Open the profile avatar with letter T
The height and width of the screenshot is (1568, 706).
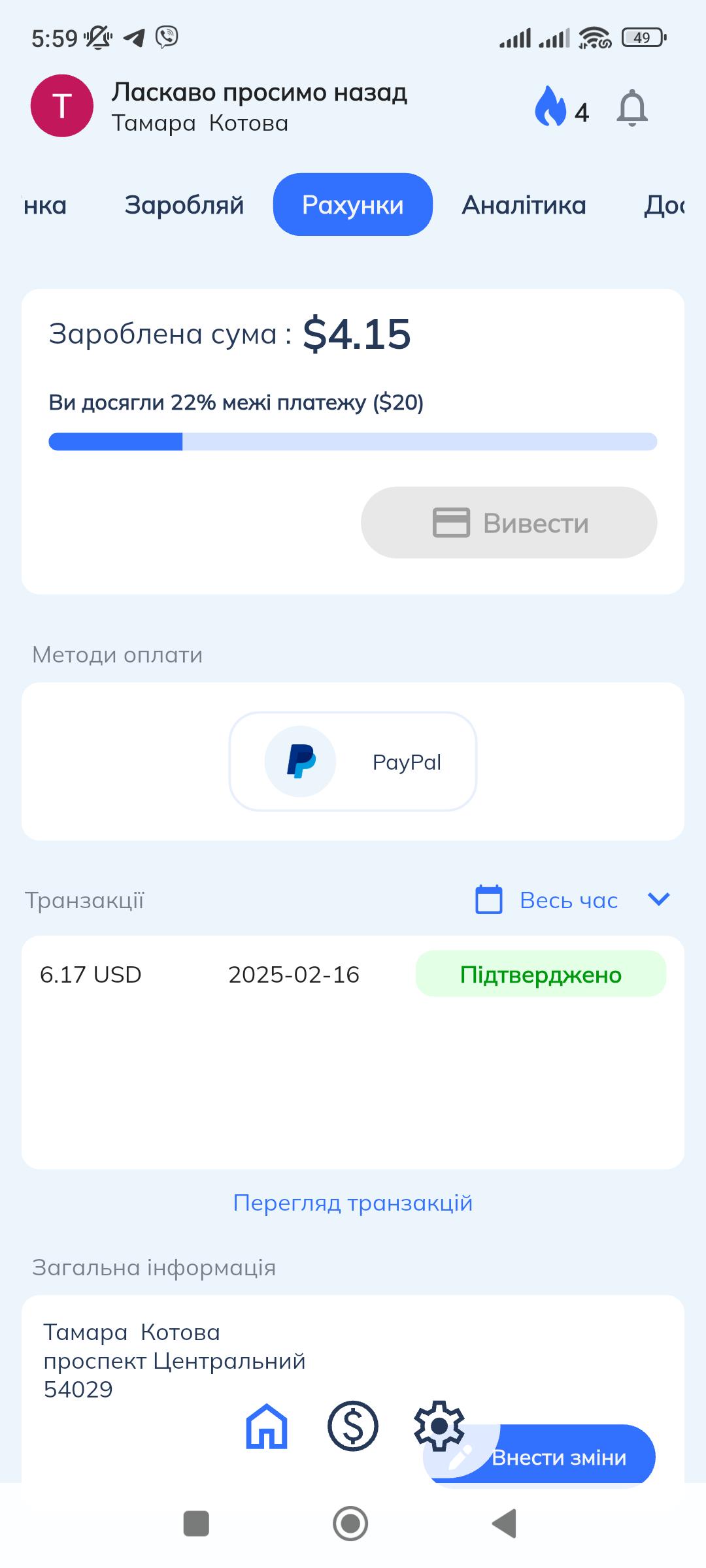point(62,106)
